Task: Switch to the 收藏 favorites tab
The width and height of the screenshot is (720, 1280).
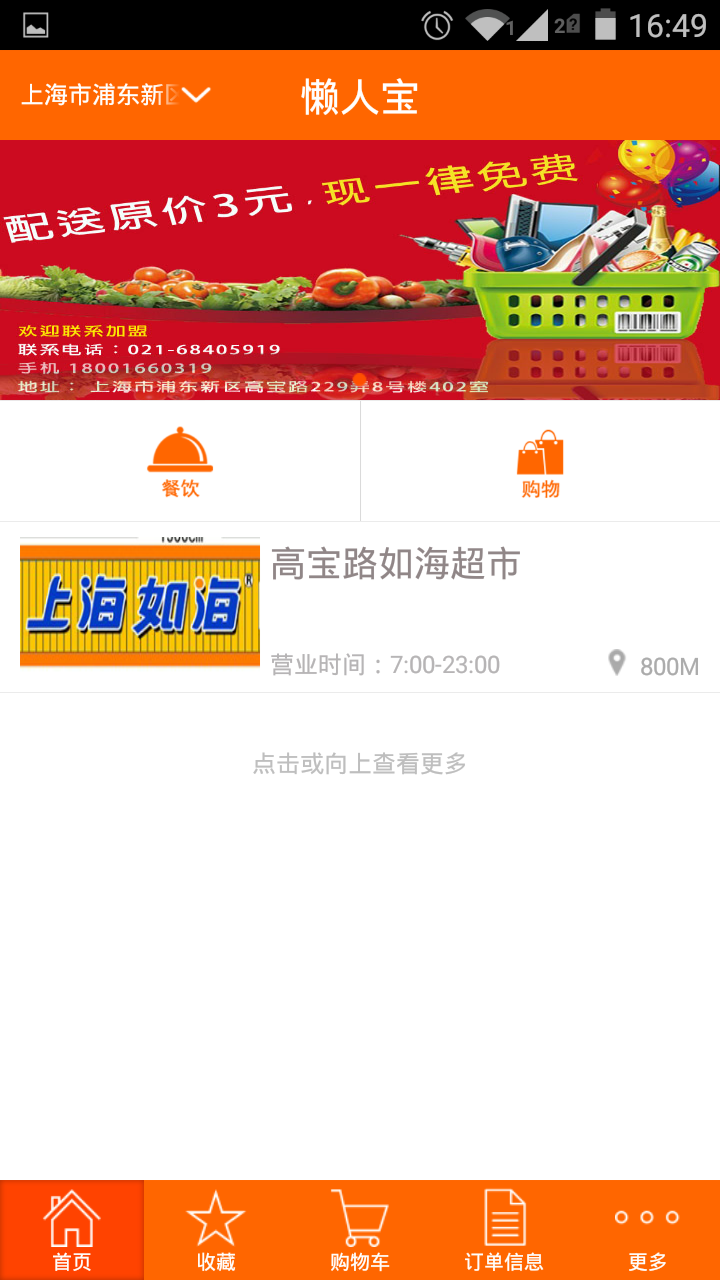Action: (x=216, y=1230)
